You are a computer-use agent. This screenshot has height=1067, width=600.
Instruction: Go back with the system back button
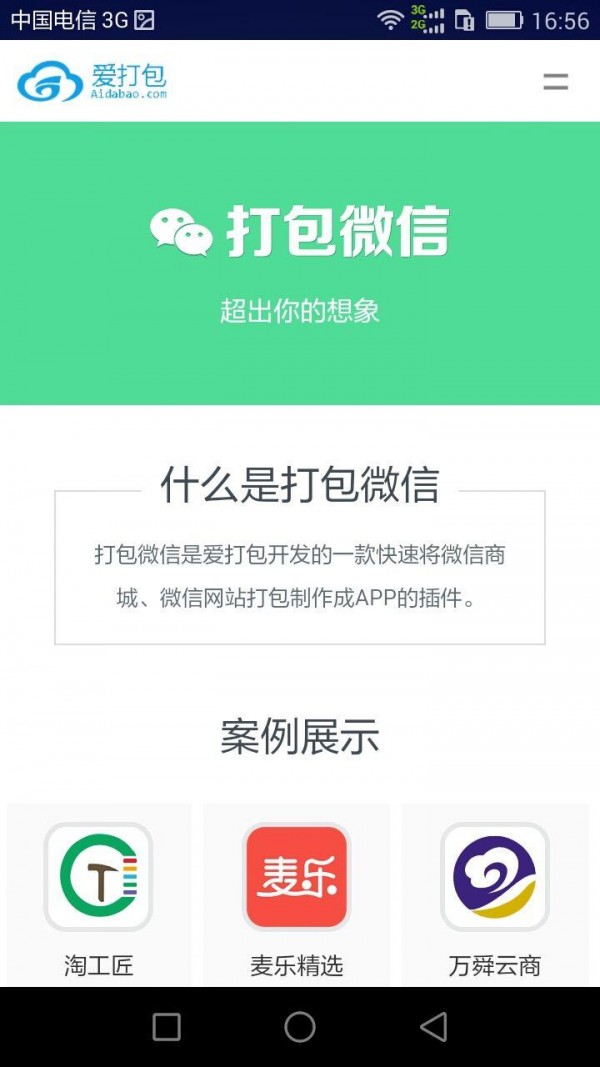(433, 1026)
